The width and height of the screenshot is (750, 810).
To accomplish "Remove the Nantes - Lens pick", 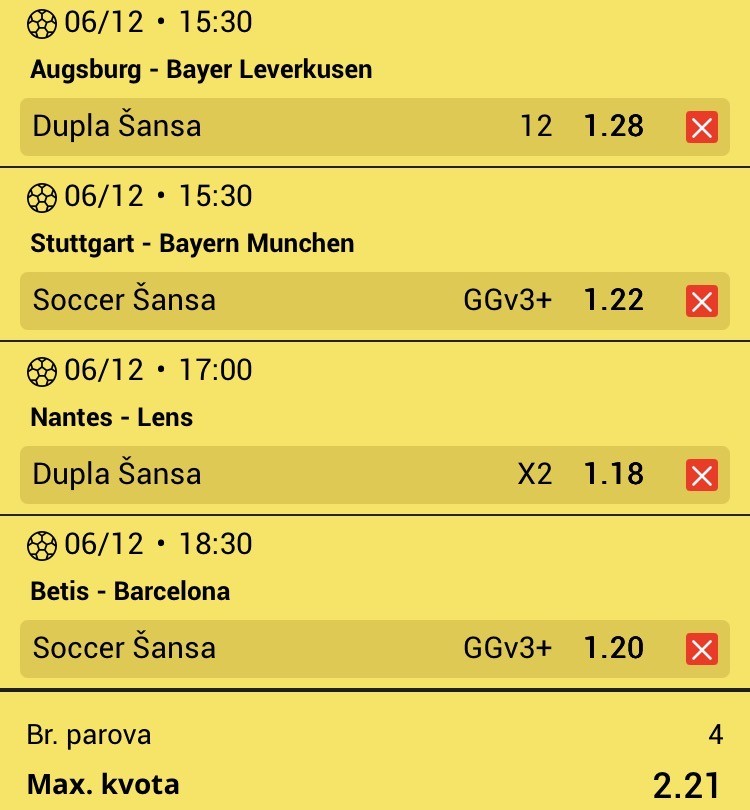I will click(702, 475).
